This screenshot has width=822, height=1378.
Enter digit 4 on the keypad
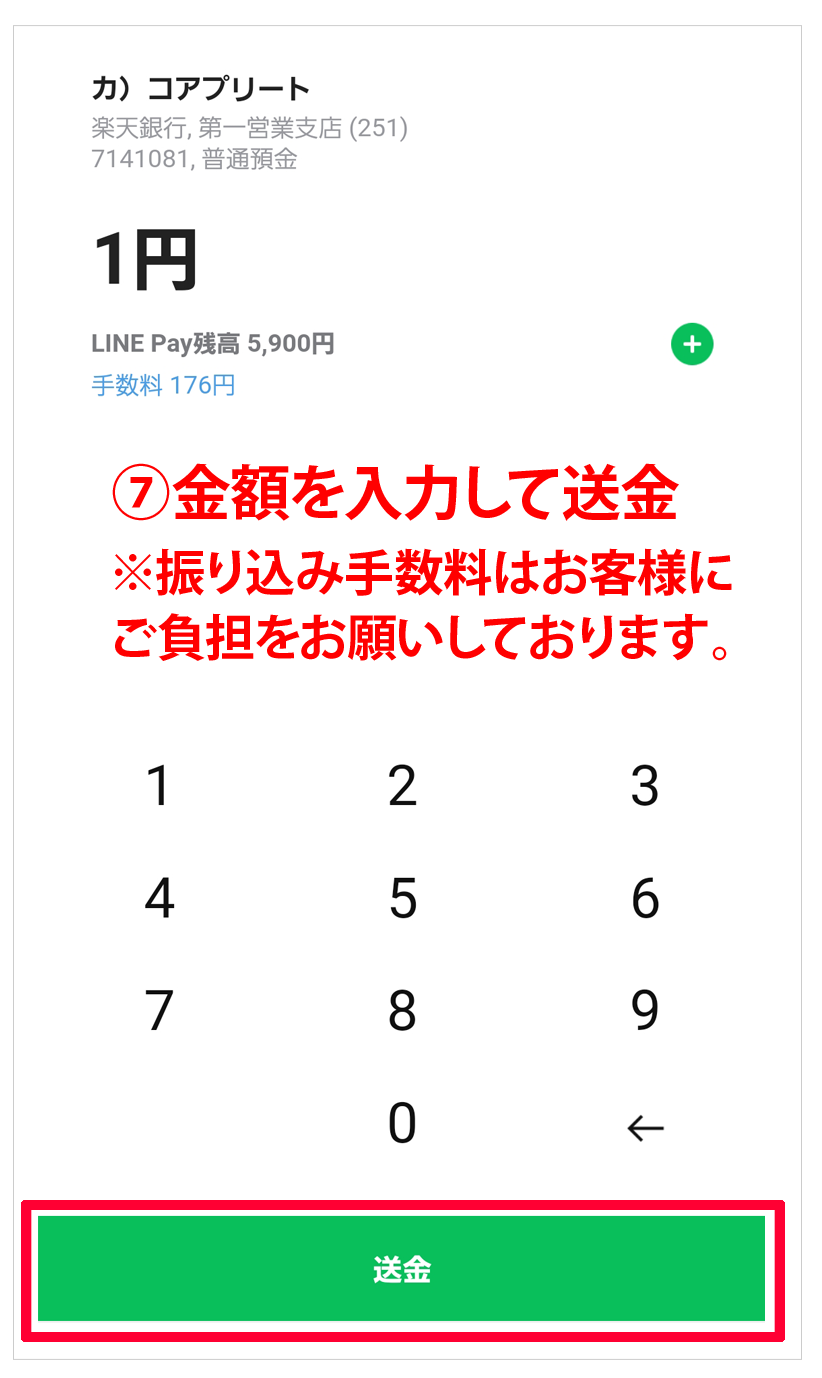[159, 898]
